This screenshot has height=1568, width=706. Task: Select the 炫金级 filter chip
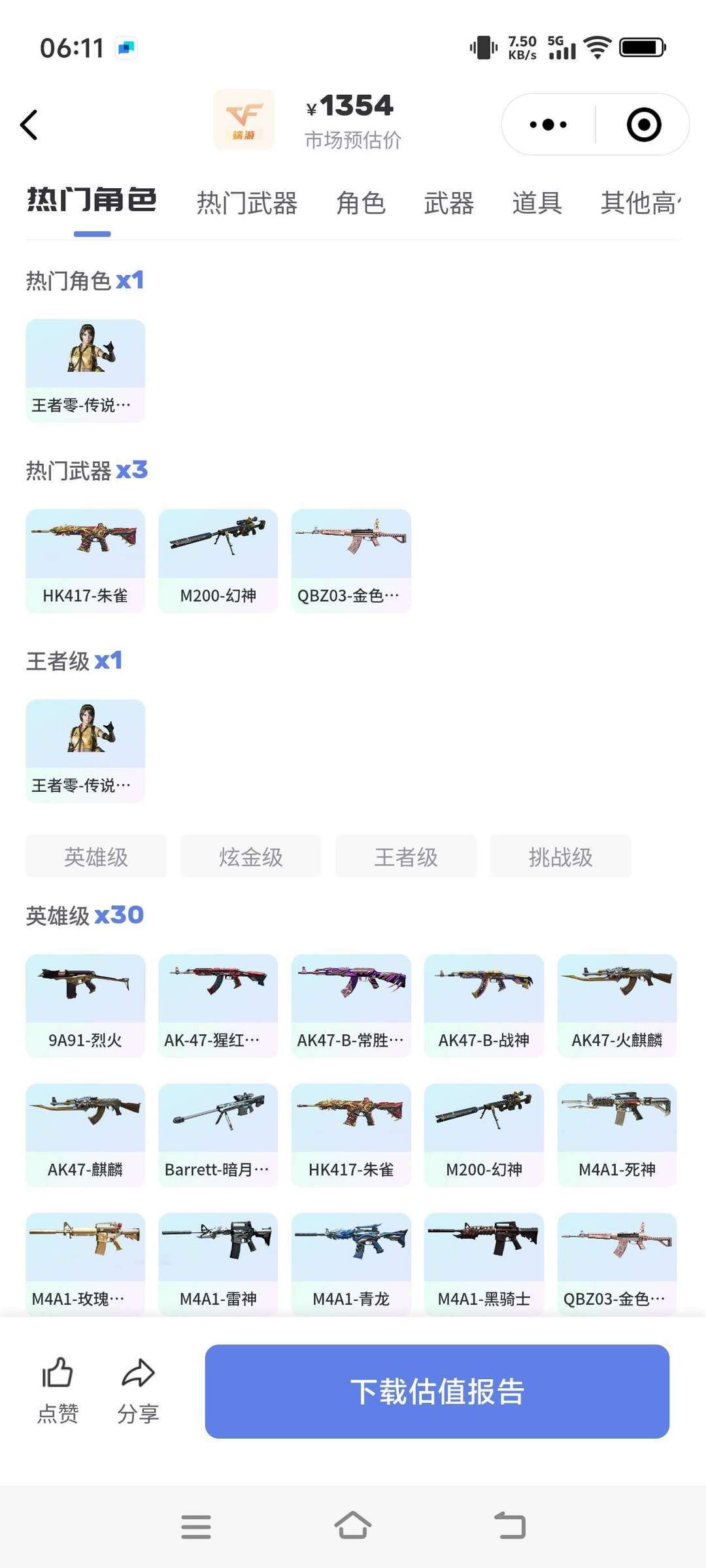(251, 857)
